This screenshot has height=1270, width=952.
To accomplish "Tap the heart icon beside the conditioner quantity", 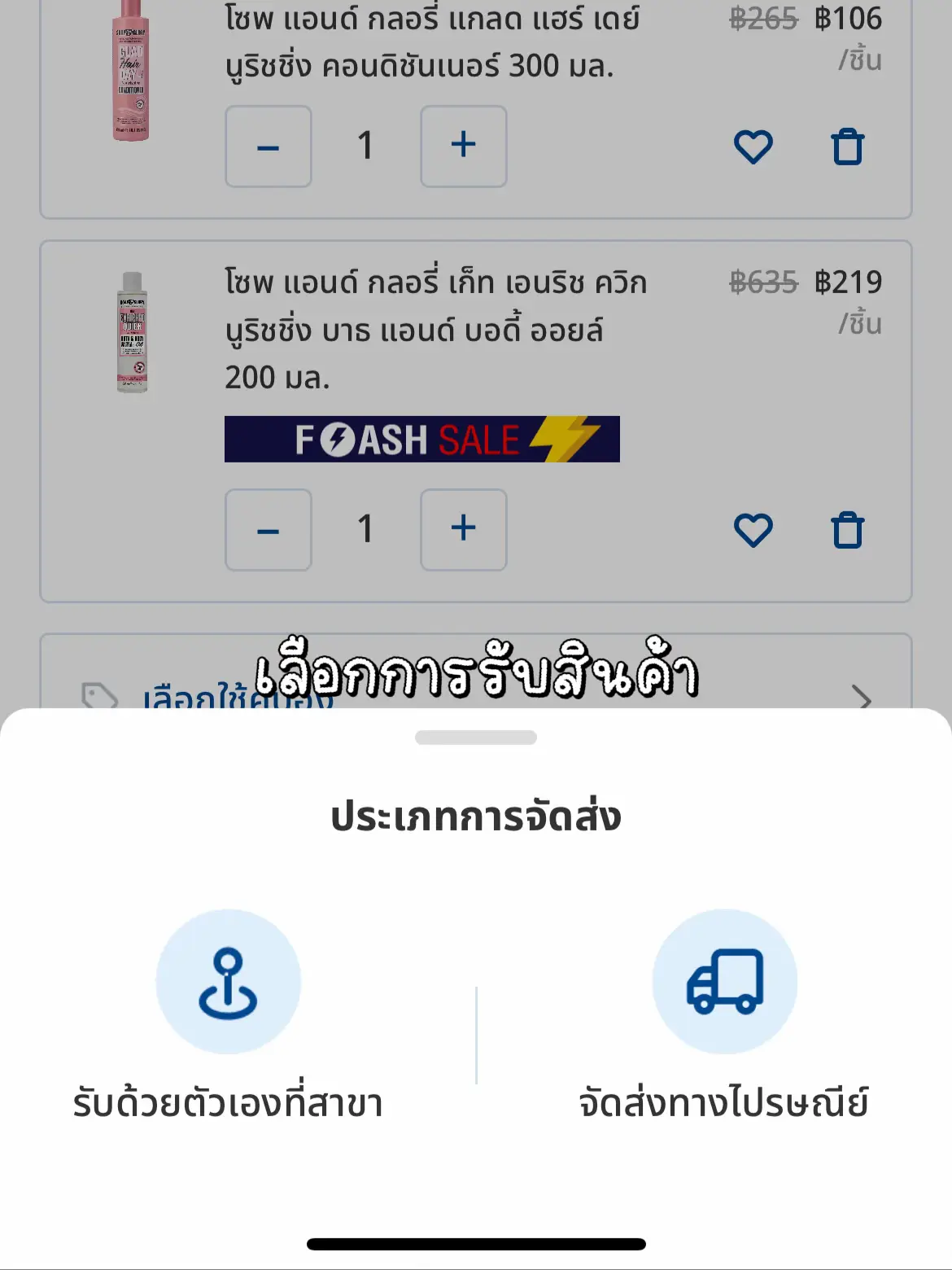I will click(x=753, y=147).
